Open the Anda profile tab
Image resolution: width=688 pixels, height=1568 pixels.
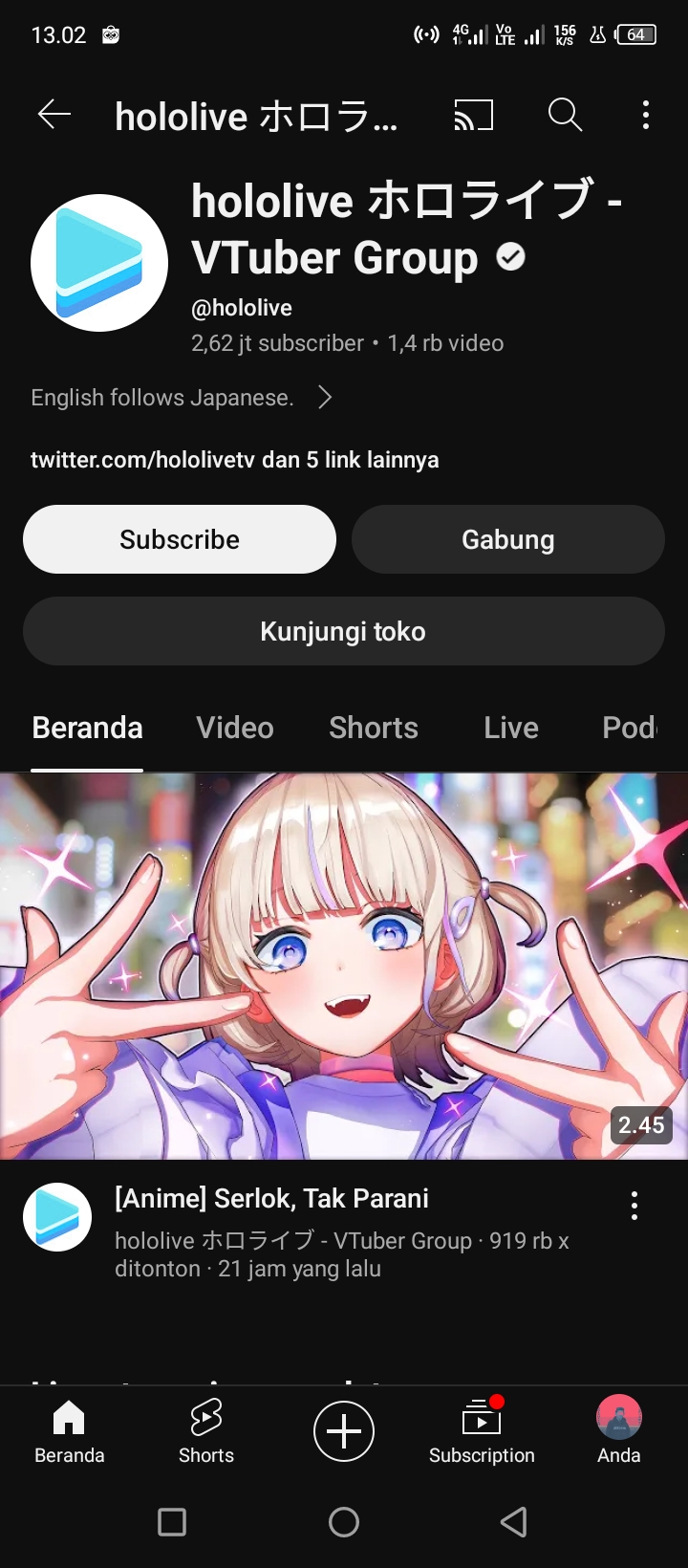(x=619, y=1431)
